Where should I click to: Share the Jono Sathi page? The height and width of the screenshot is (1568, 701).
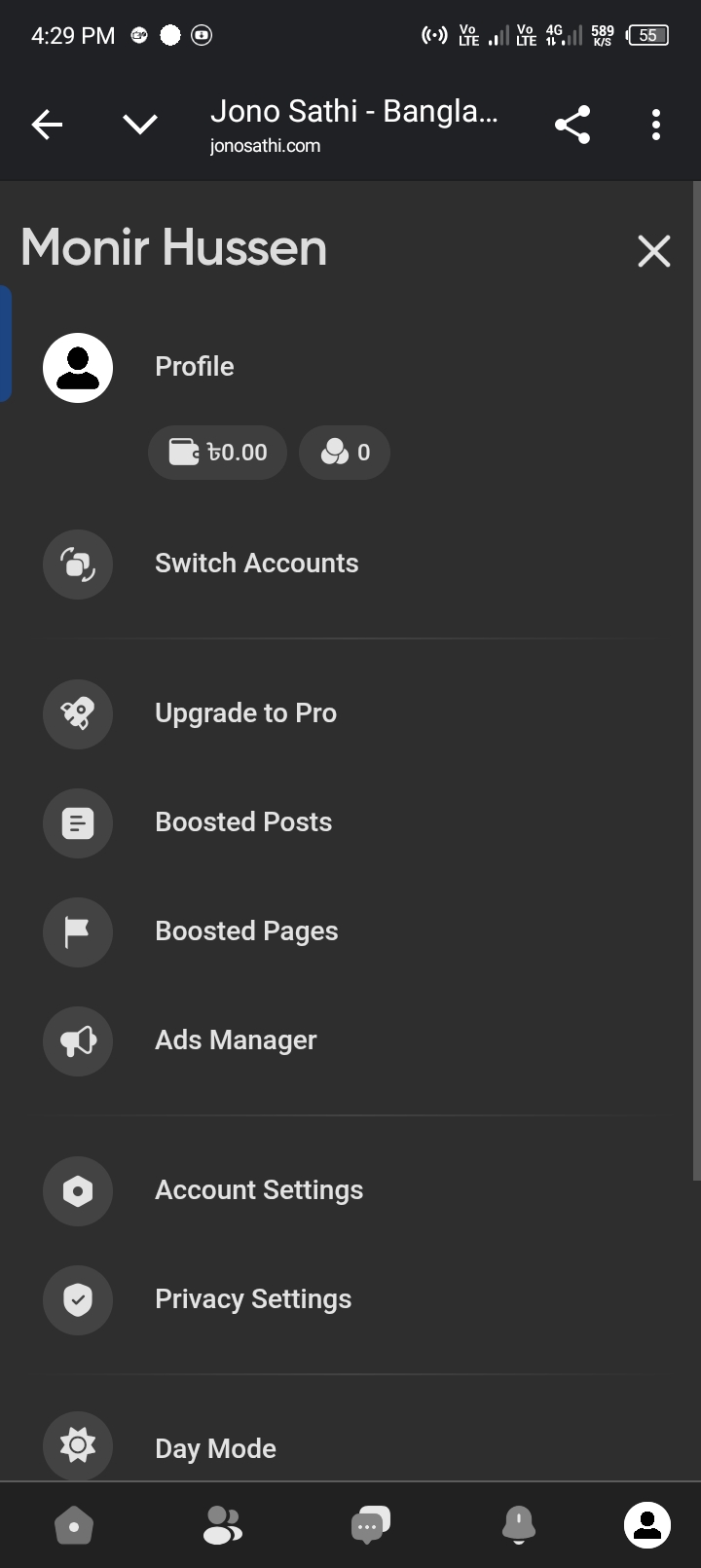[572, 125]
